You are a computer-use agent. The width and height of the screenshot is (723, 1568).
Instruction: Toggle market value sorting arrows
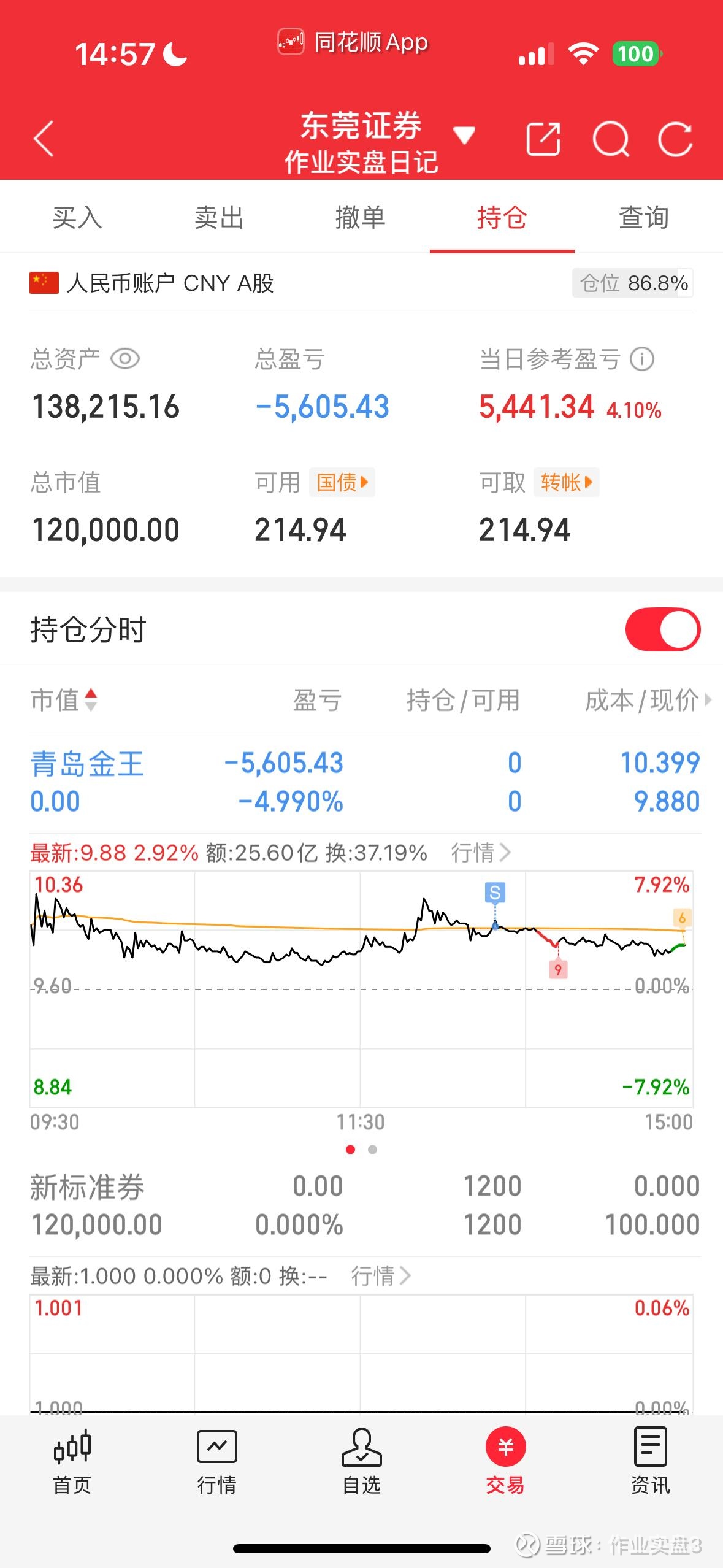pos(90,699)
